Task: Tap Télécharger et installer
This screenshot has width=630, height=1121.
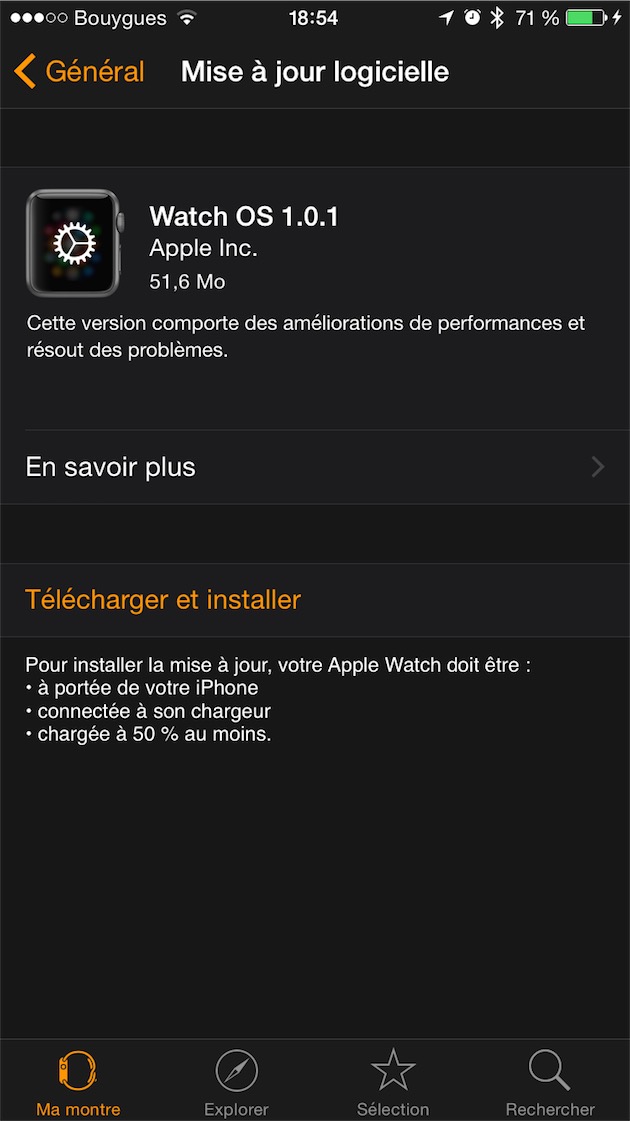Action: click(315, 600)
